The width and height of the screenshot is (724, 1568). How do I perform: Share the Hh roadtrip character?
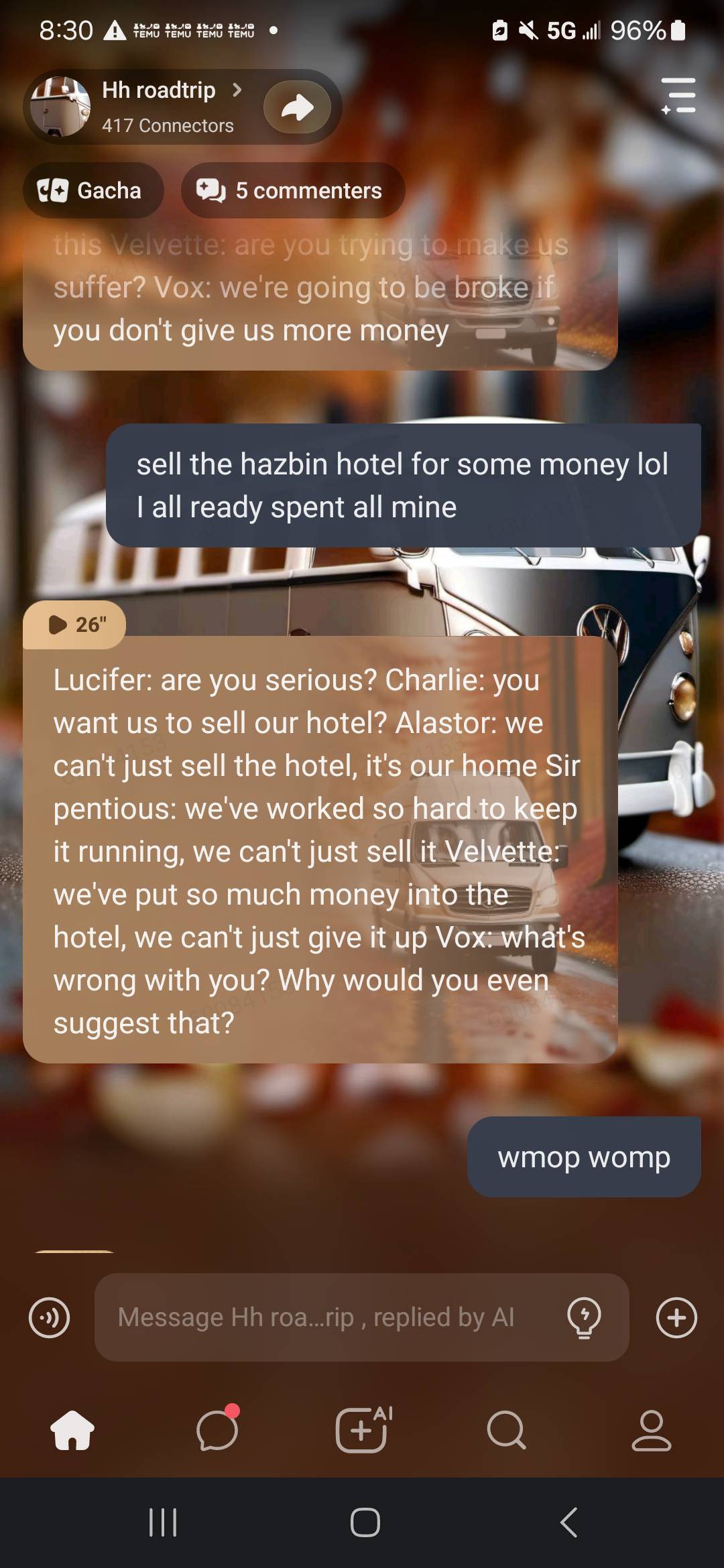coord(297,107)
